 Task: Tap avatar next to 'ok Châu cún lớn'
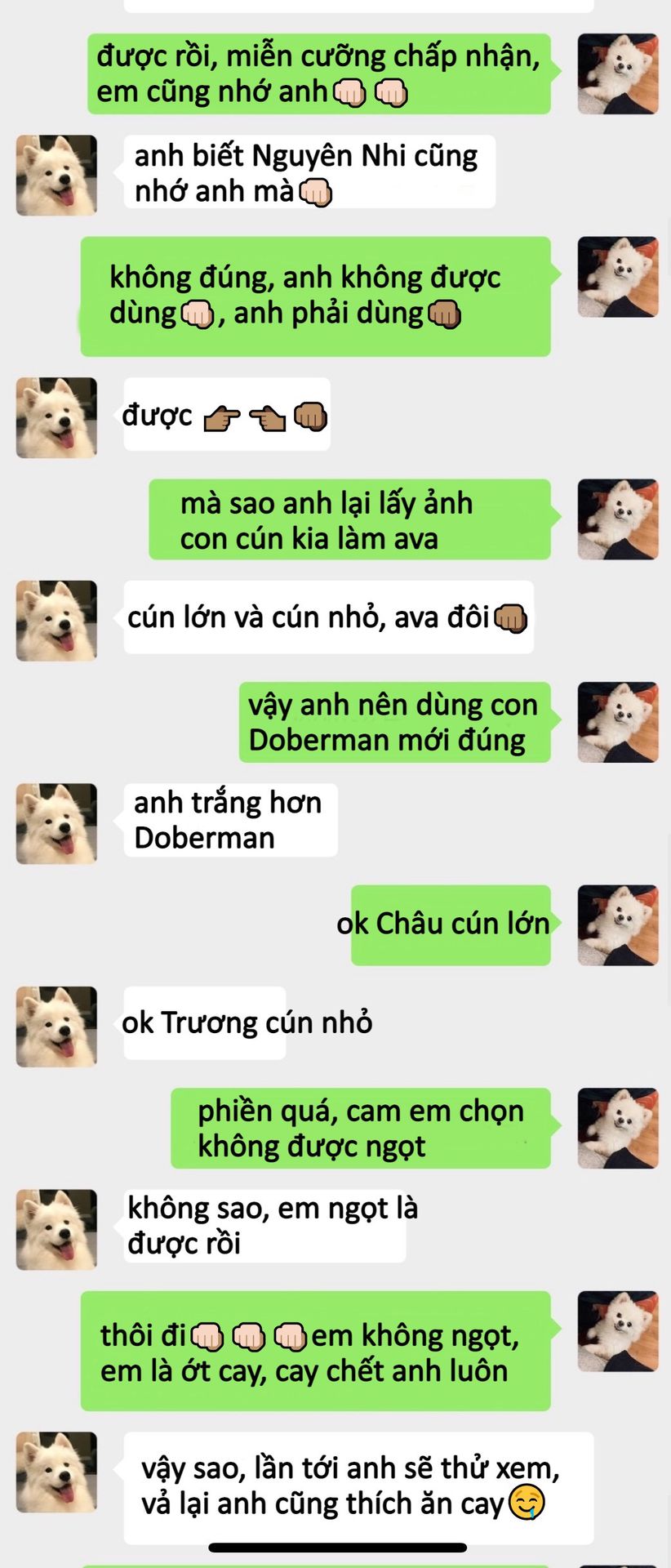click(x=617, y=925)
